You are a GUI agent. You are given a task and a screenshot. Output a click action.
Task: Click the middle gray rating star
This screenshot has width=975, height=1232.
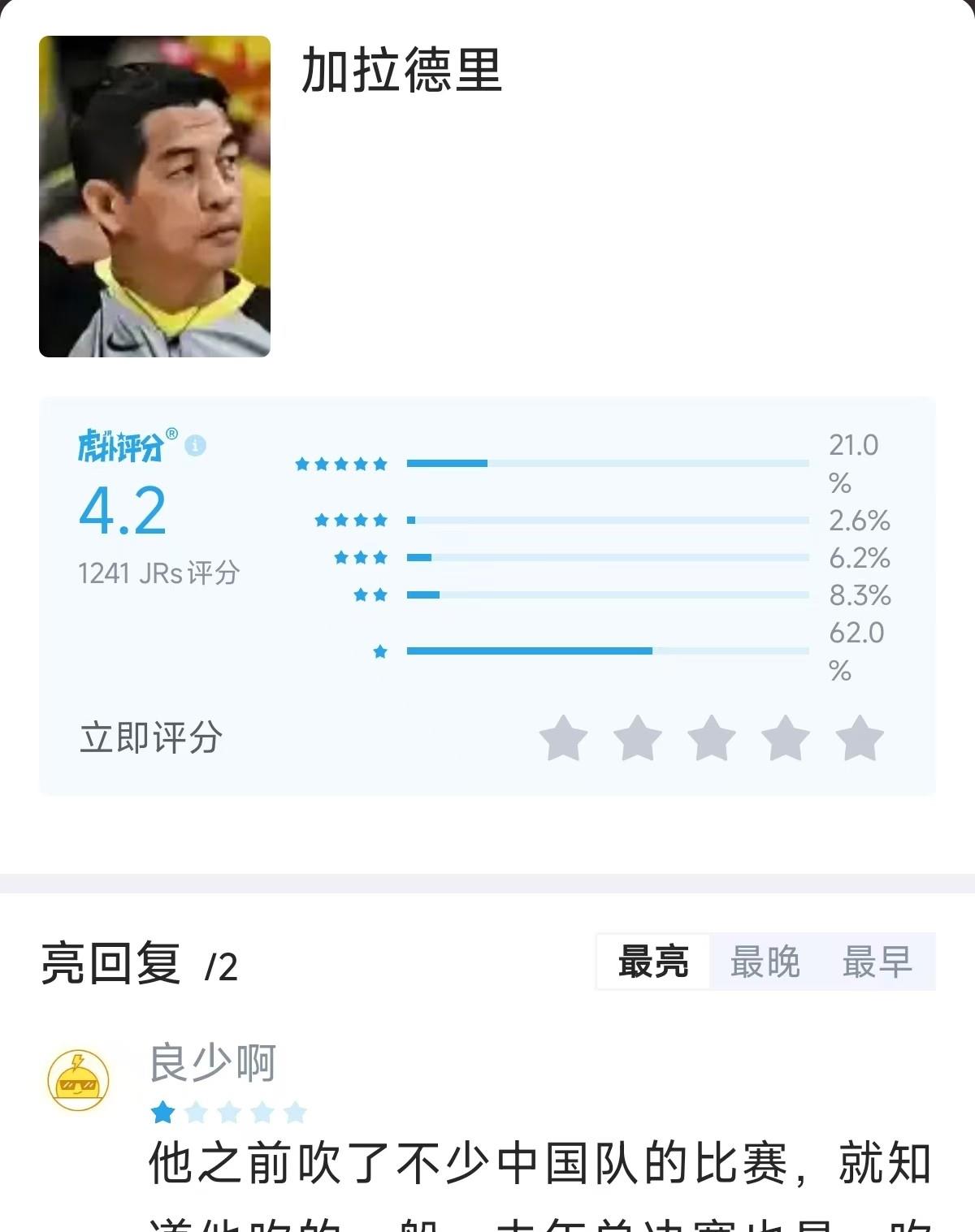click(711, 737)
